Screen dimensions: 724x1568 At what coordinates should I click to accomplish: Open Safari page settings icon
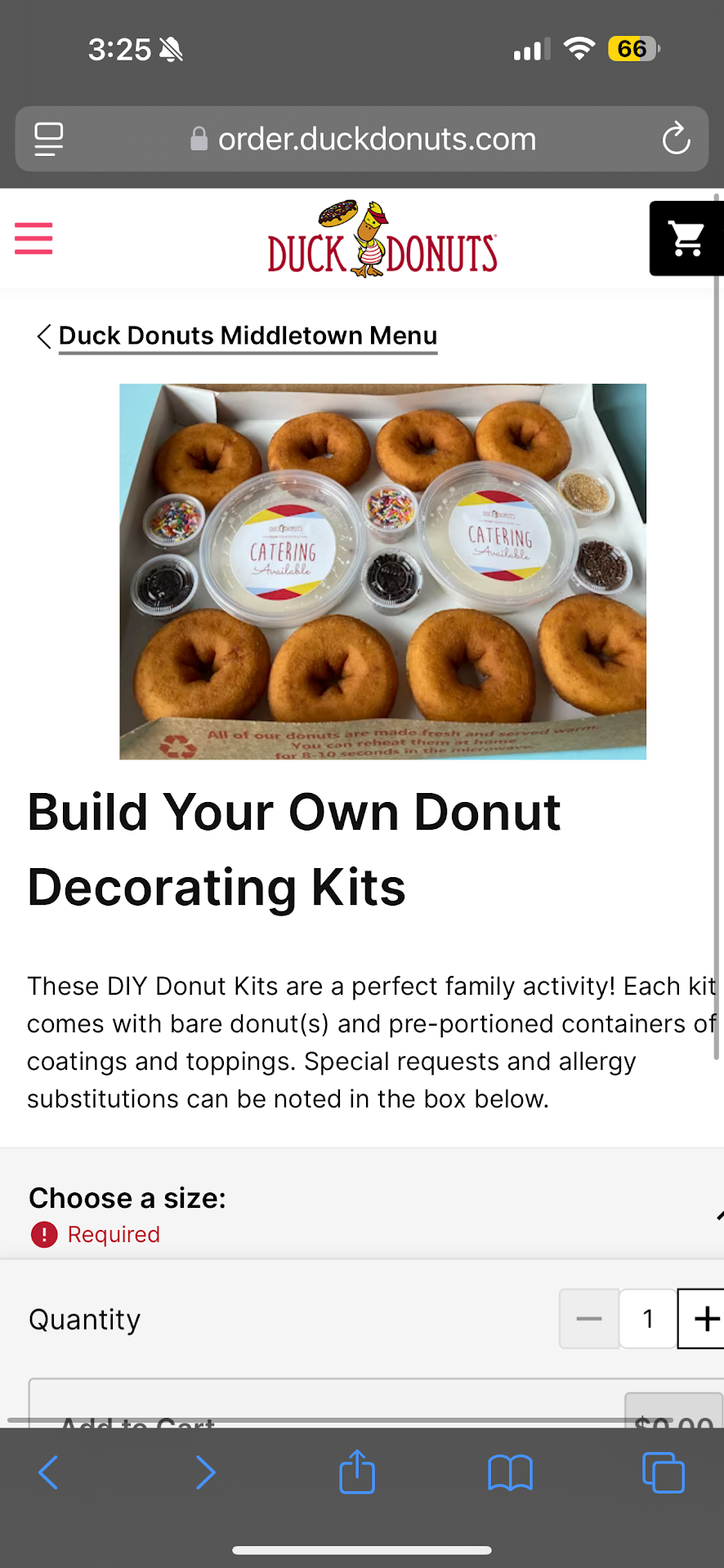tap(49, 139)
